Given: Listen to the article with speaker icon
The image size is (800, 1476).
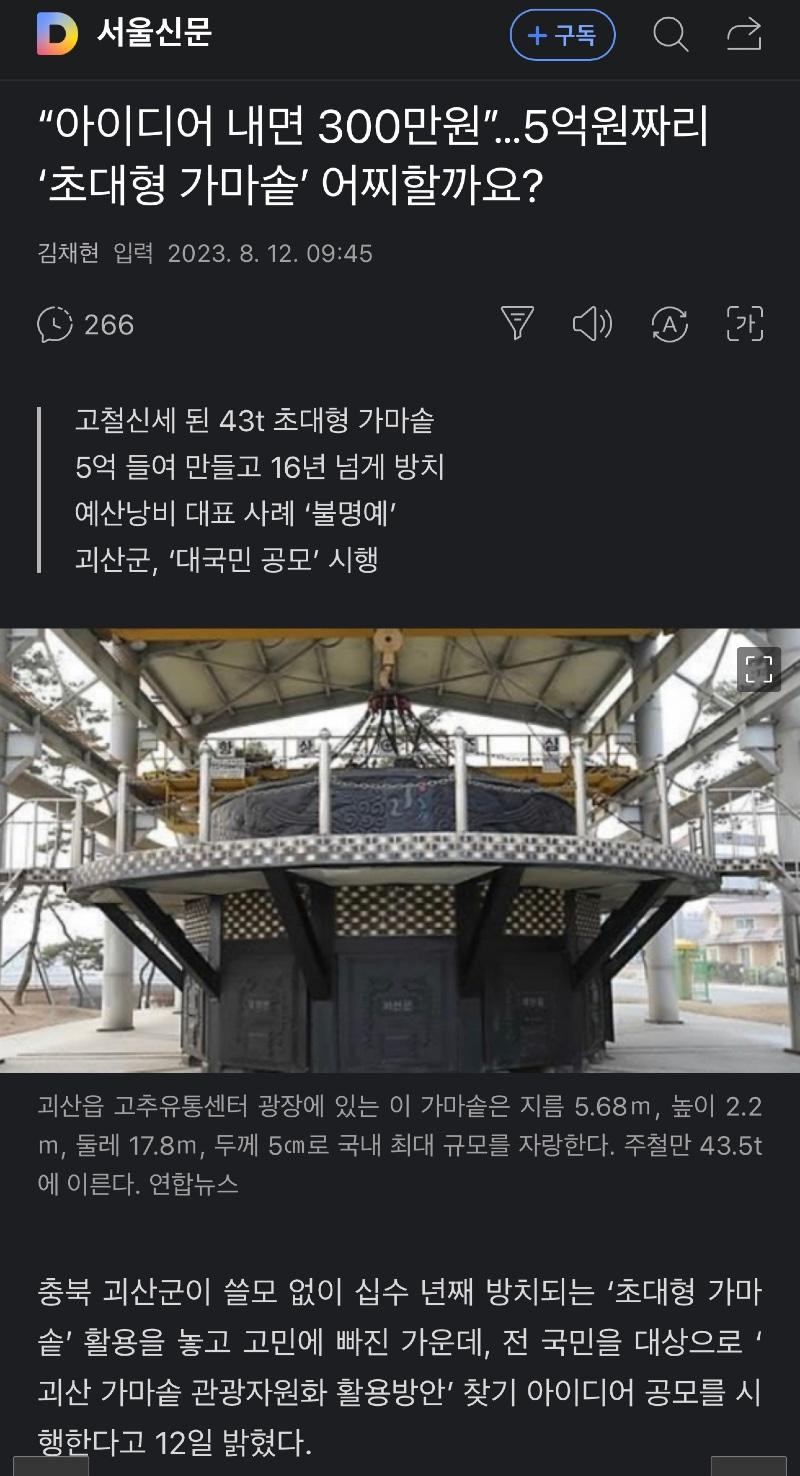Looking at the screenshot, I should (x=592, y=323).
